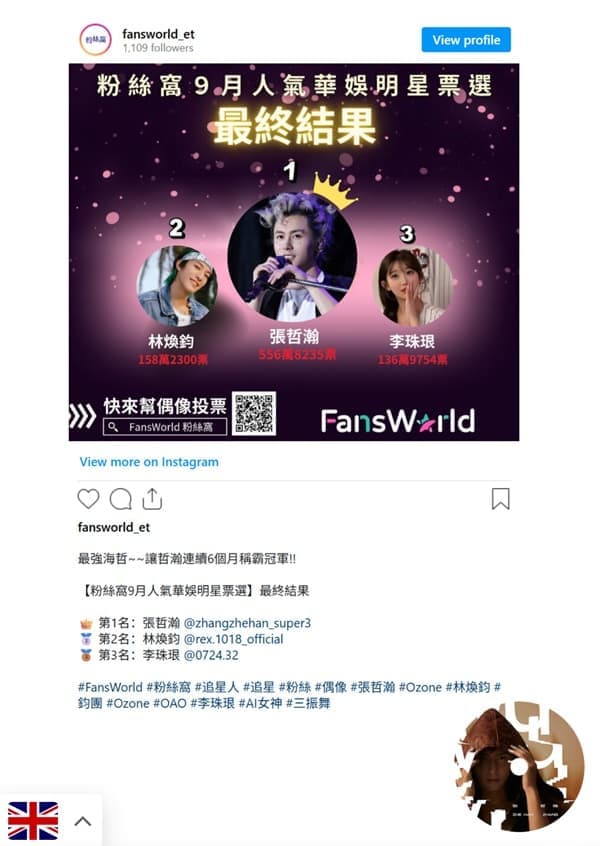Open the floating circular thumbnail
The image size is (600, 846).
pyautogui.click(x=520, y=766)
